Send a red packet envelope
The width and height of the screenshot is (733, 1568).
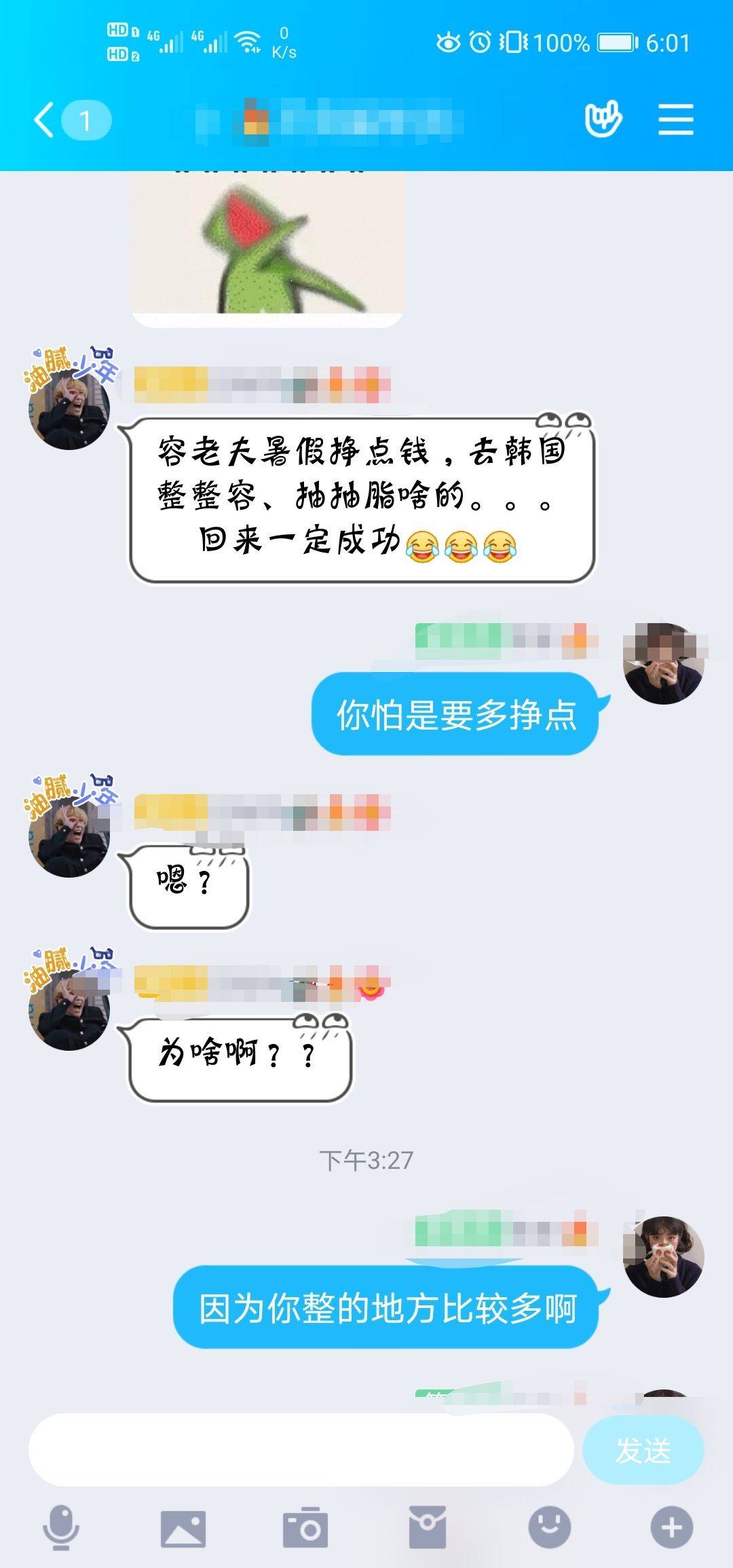pyautogui.click(x=428, y=1528)
